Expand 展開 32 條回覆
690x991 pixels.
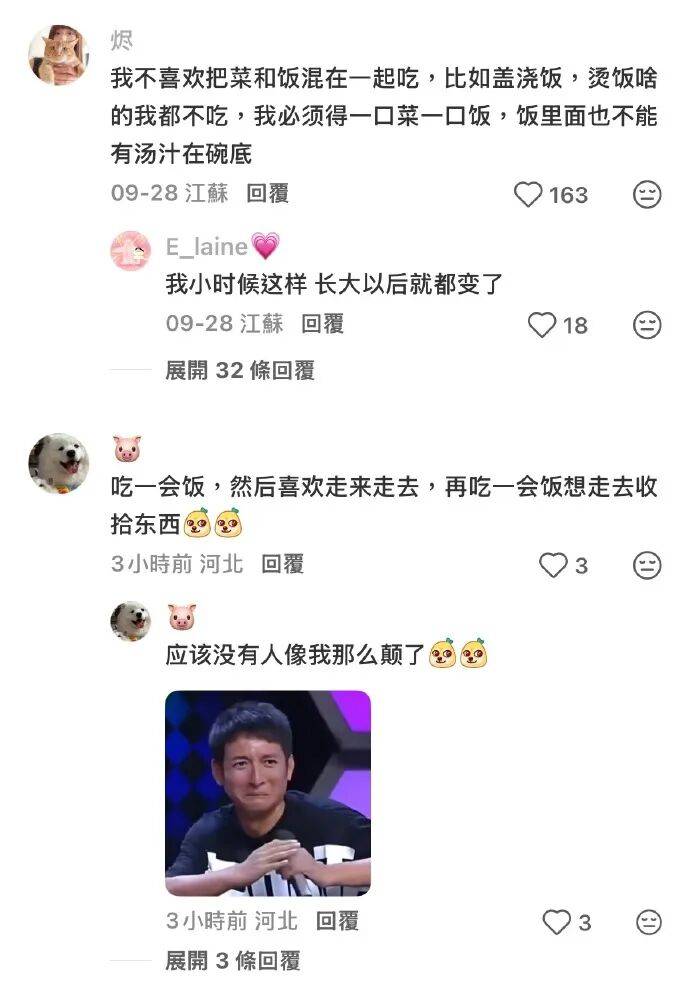(239, 370)
